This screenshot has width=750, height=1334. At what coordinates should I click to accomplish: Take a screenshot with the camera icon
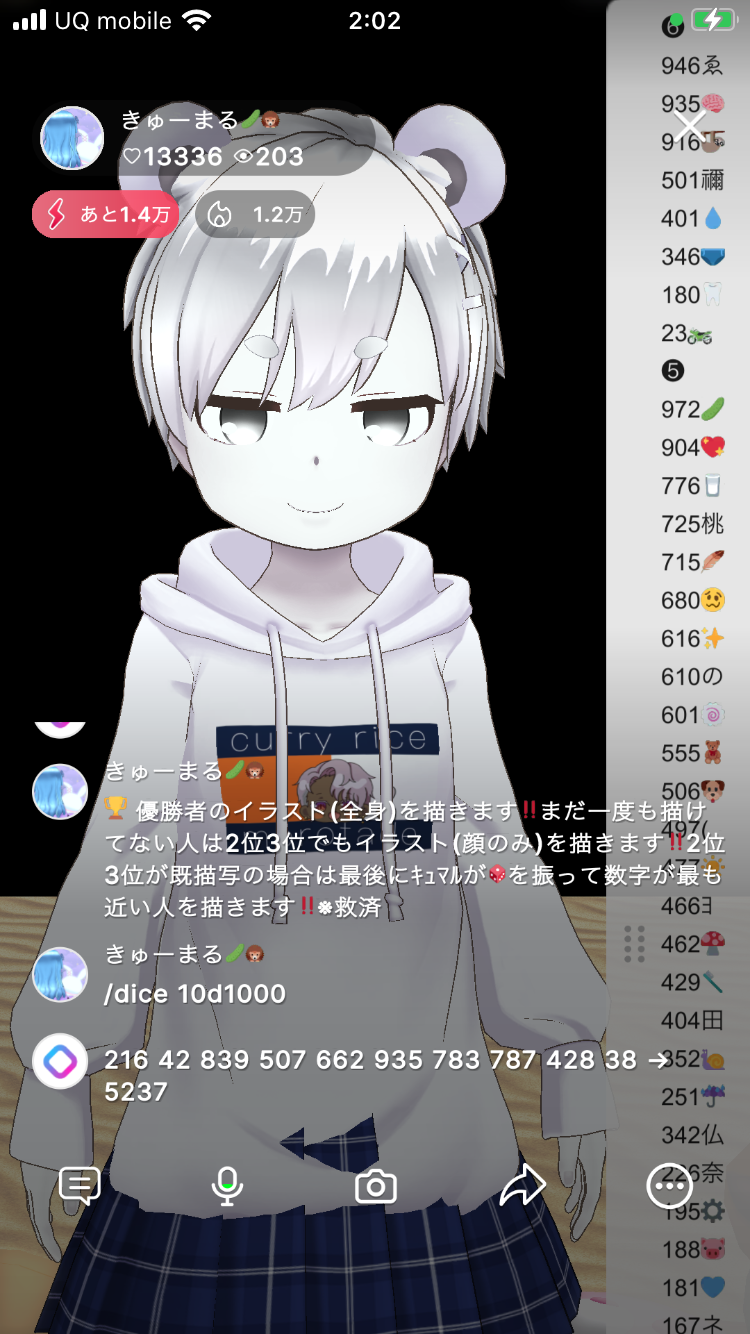tap(376, 1187)
